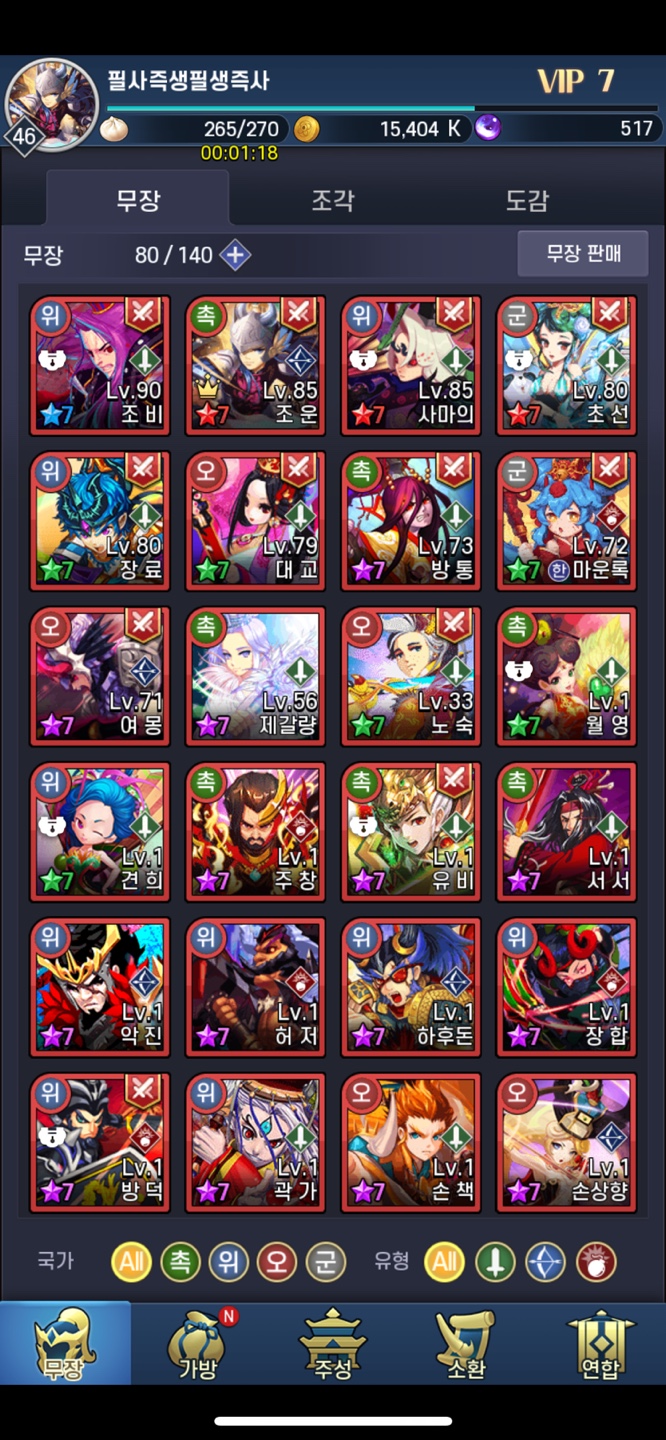This screenshot has width=666, height=1440.
Task: View the 제갈량 hero card
Action: 255,677
